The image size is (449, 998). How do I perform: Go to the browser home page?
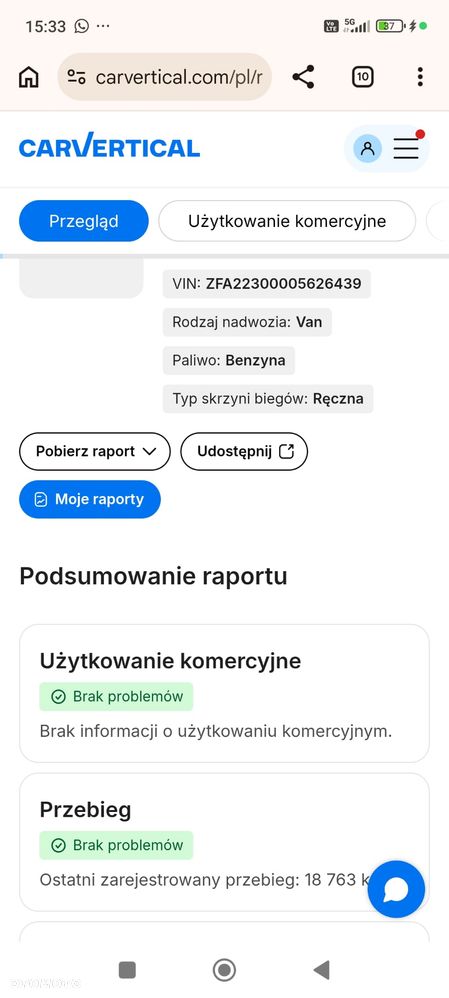[x=29, y=77]
